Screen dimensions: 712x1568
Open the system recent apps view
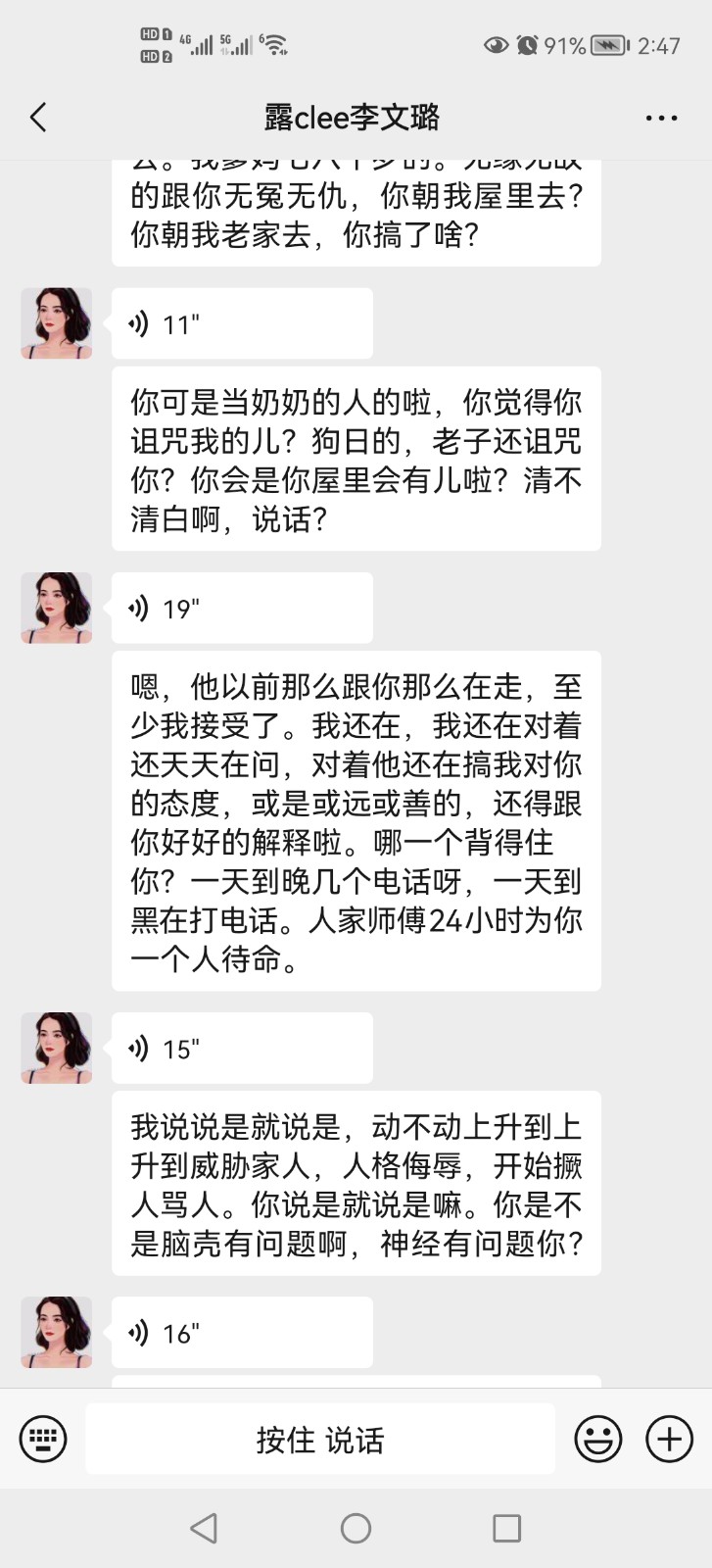pyautogui.click(x=506, y=1528)
